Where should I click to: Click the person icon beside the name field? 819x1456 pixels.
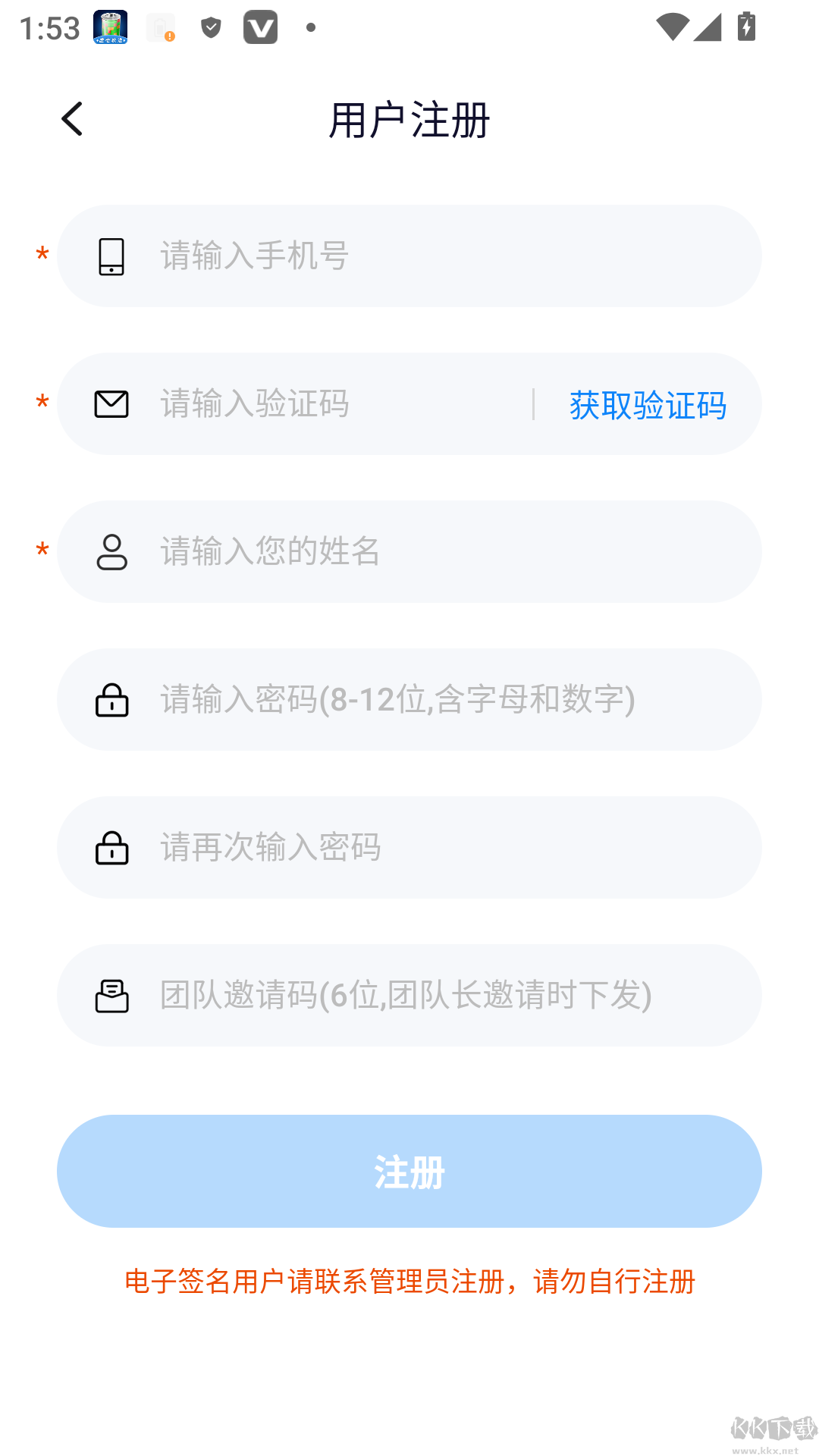tap(111, 551)
